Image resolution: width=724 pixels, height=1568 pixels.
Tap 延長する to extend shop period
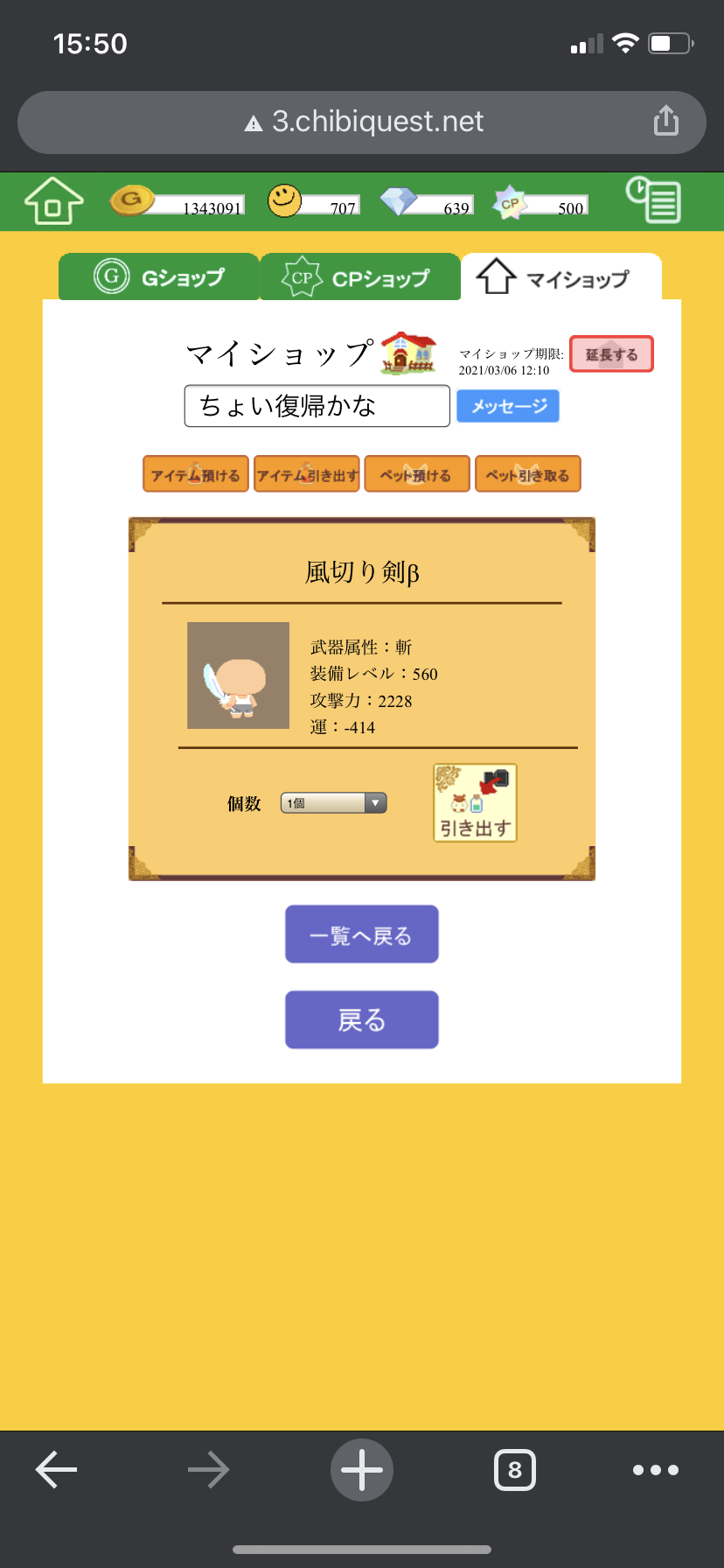[x=611, y=354]
